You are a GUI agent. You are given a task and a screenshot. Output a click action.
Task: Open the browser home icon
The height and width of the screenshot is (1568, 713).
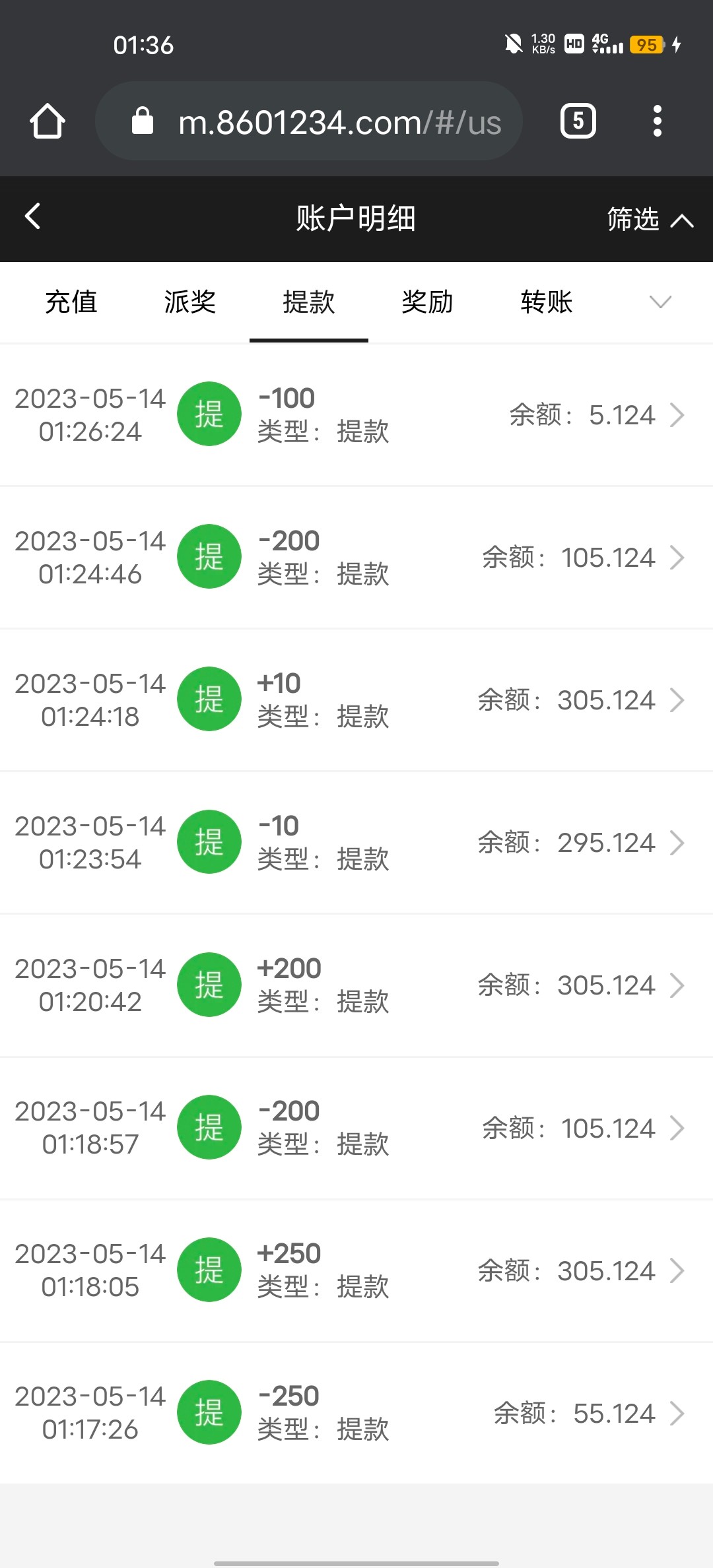[46, 121]
